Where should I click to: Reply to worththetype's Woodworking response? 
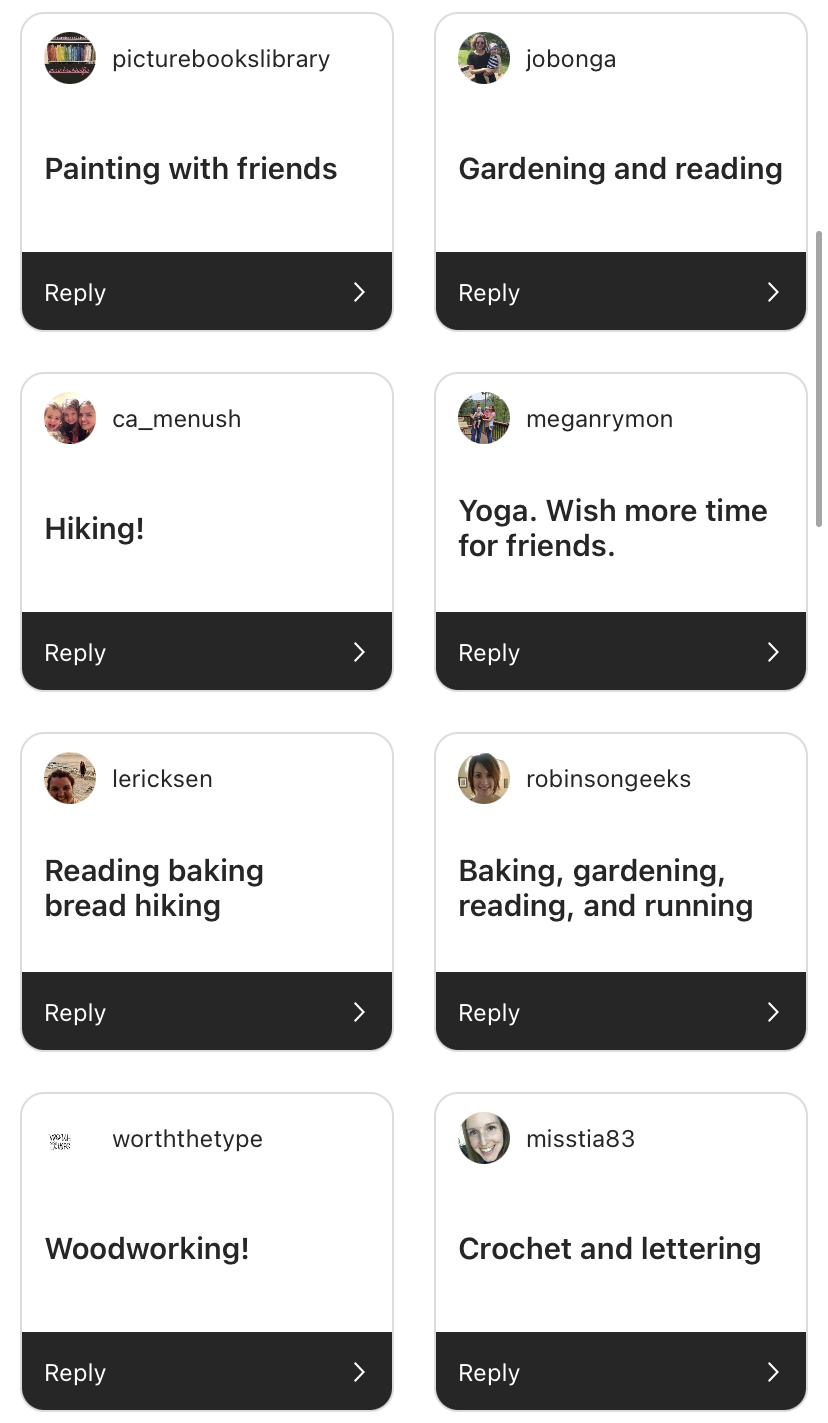coord(206,1372)
